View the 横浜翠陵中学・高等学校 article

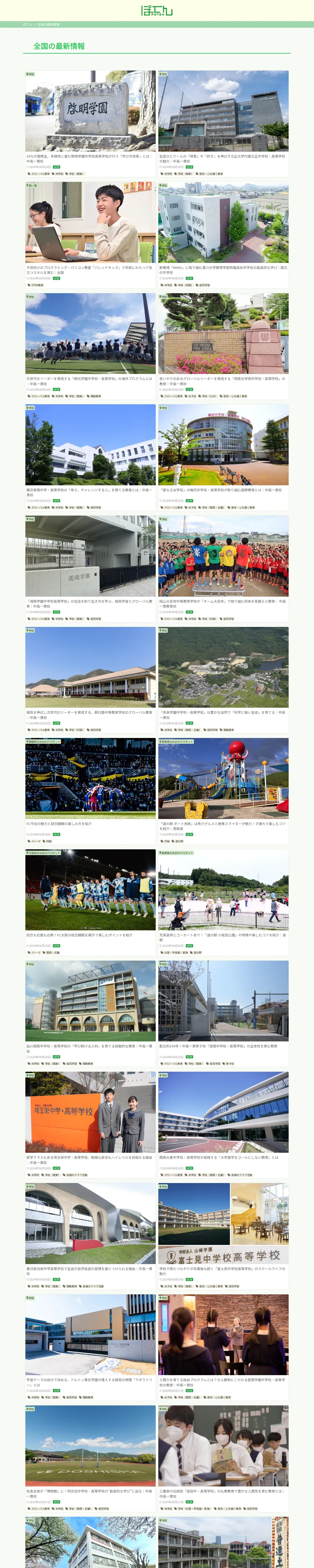[90, 445]
